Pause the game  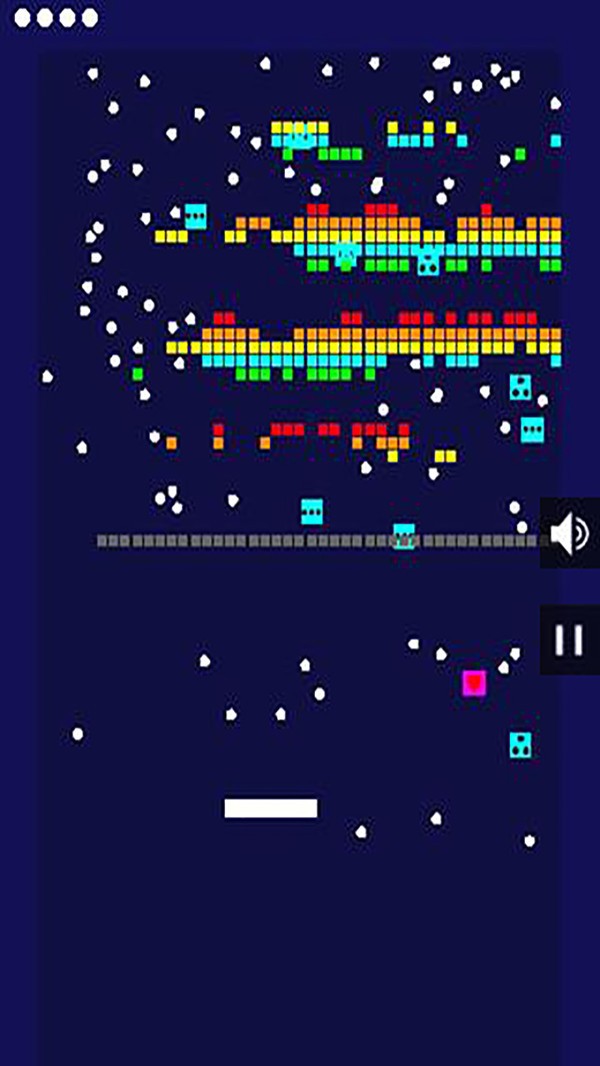click(570, 640)
